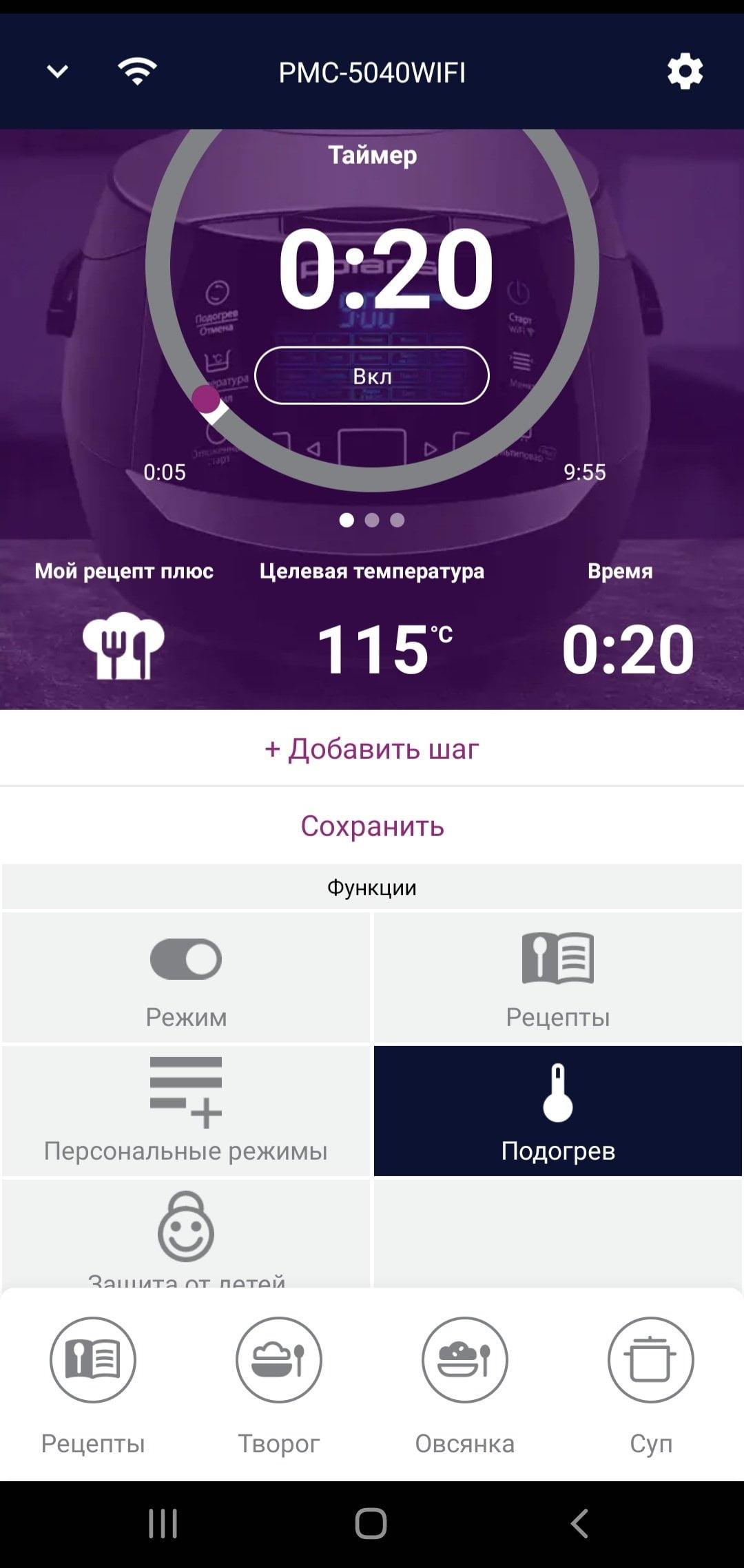Open Мой рецепт плюс chef hat icon
The image size is (744, 1568).
(123, 646)
